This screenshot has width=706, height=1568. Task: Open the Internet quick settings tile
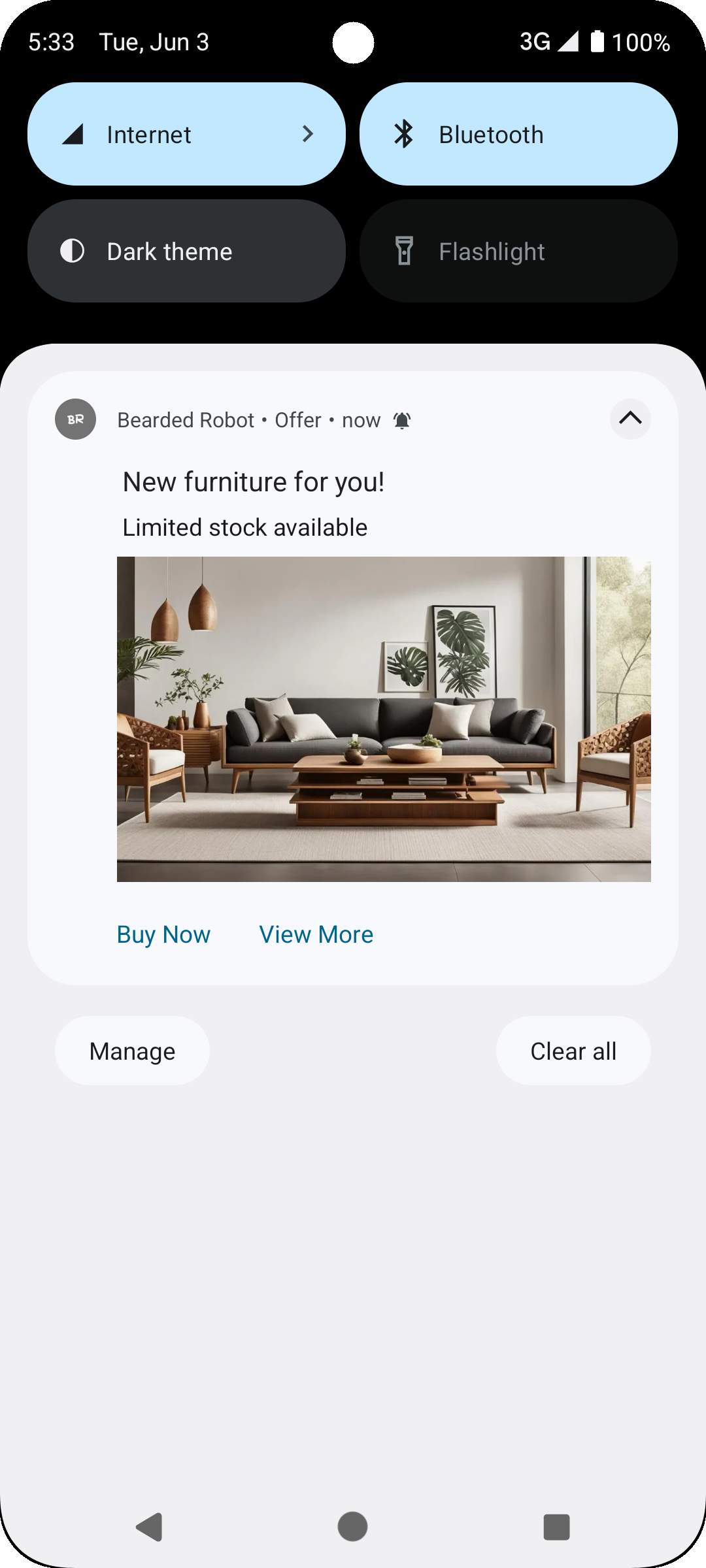tap(186, 134)
